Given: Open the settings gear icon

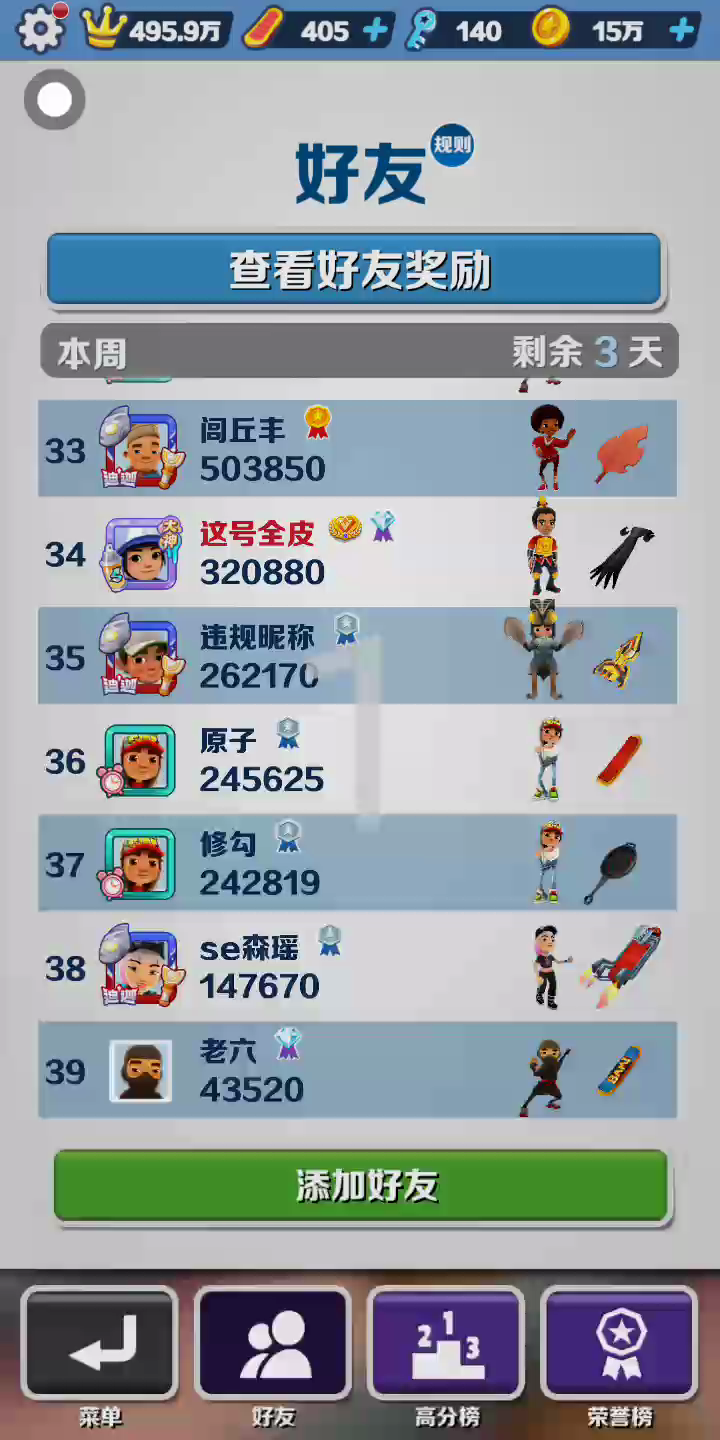Looking at the screenshot, I should tap(40, 30).
